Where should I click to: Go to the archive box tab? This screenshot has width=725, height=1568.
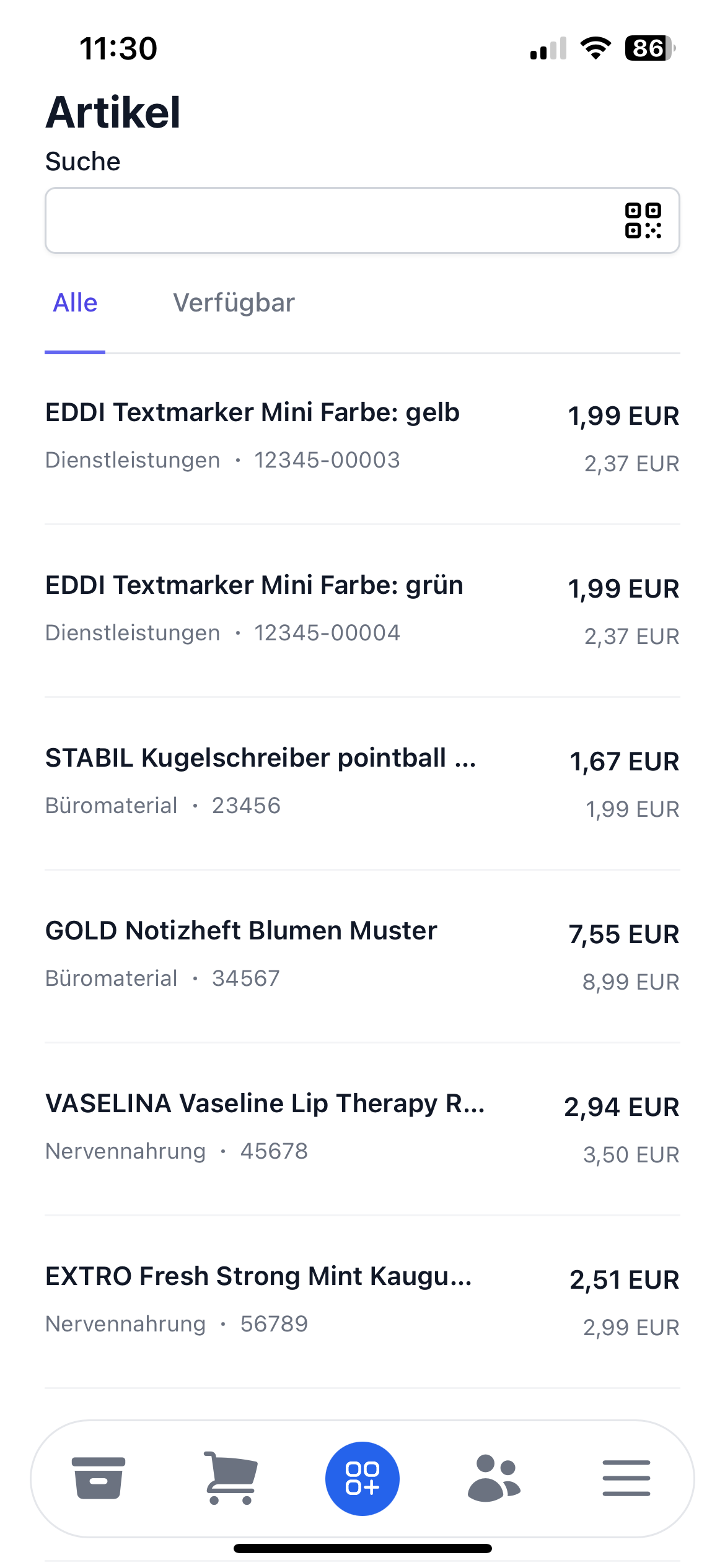tap(99, 1478)
